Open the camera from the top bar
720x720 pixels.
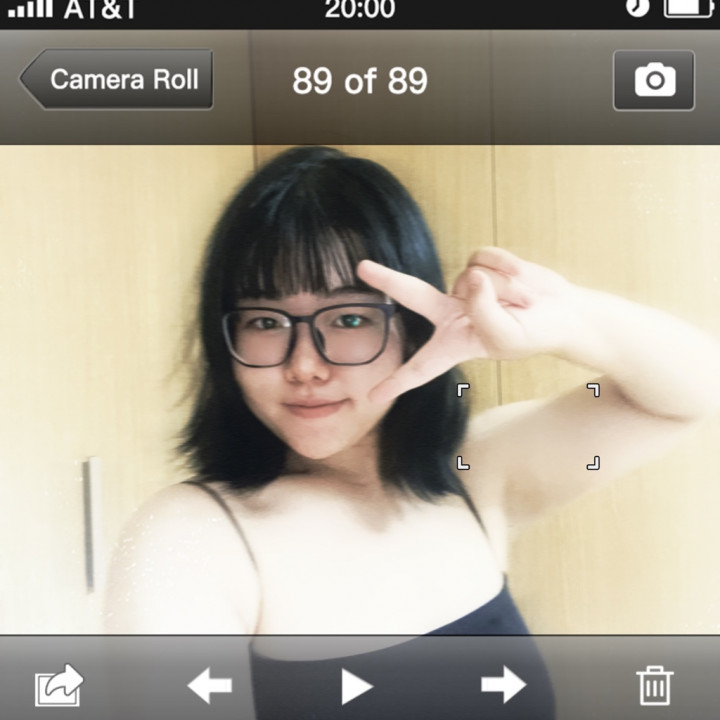click(654, 80)
